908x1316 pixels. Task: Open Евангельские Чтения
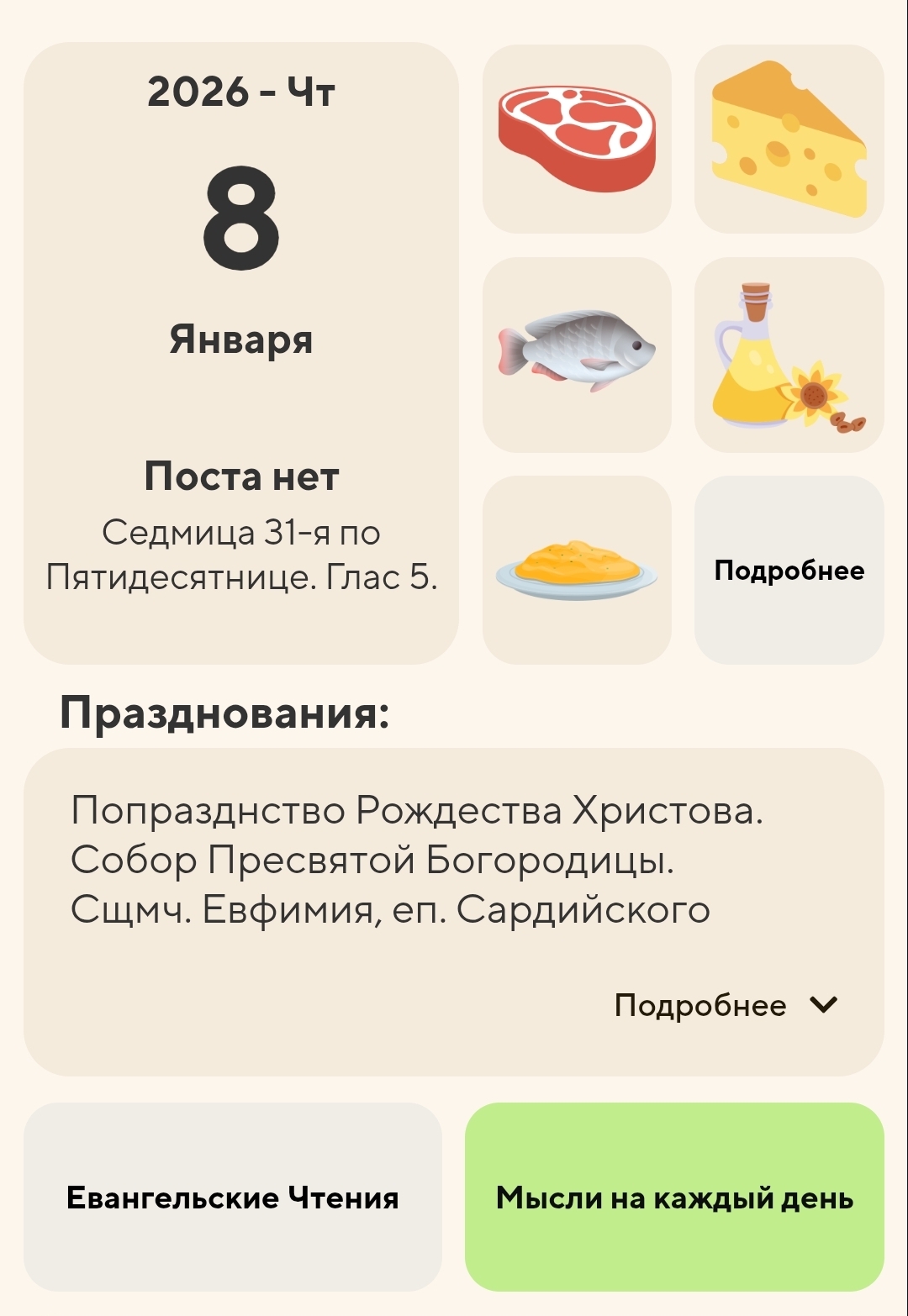(x=233, y=1197)
